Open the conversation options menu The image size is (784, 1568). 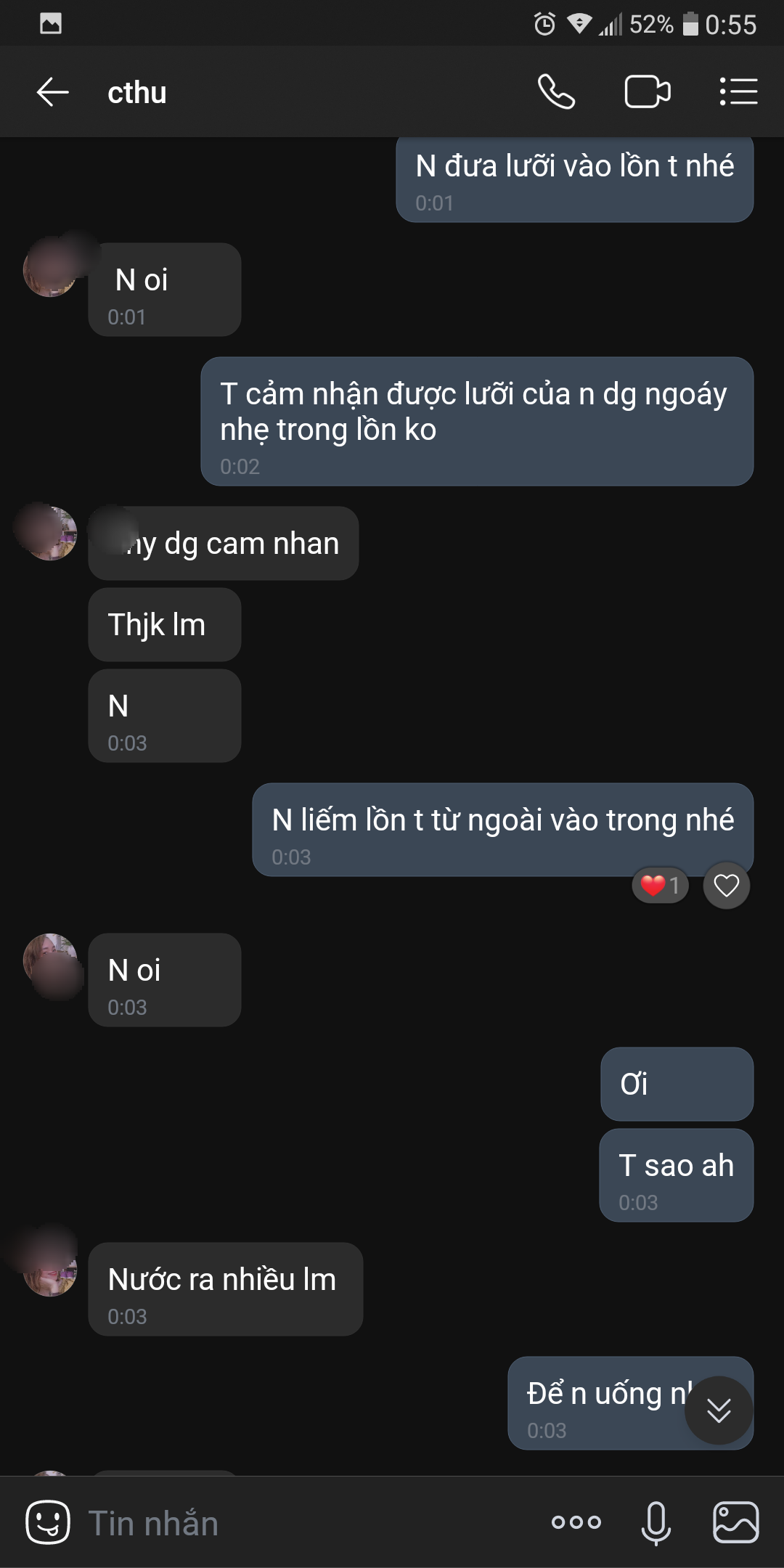tap(738, 92)
